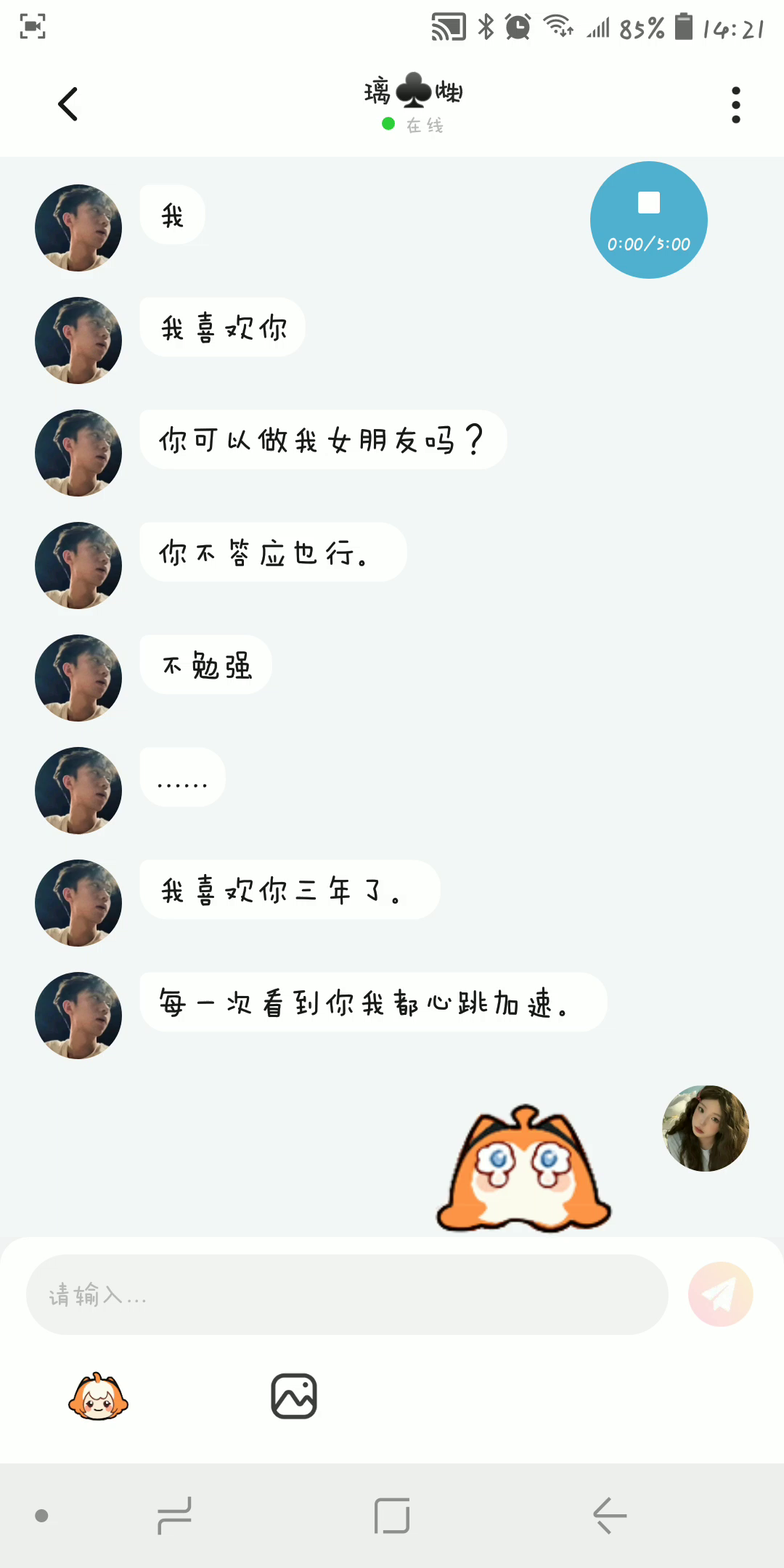The height and width of the screenshot is (1568, 784).
Task: View my own profile avatar
Action: coord(705,1128)
